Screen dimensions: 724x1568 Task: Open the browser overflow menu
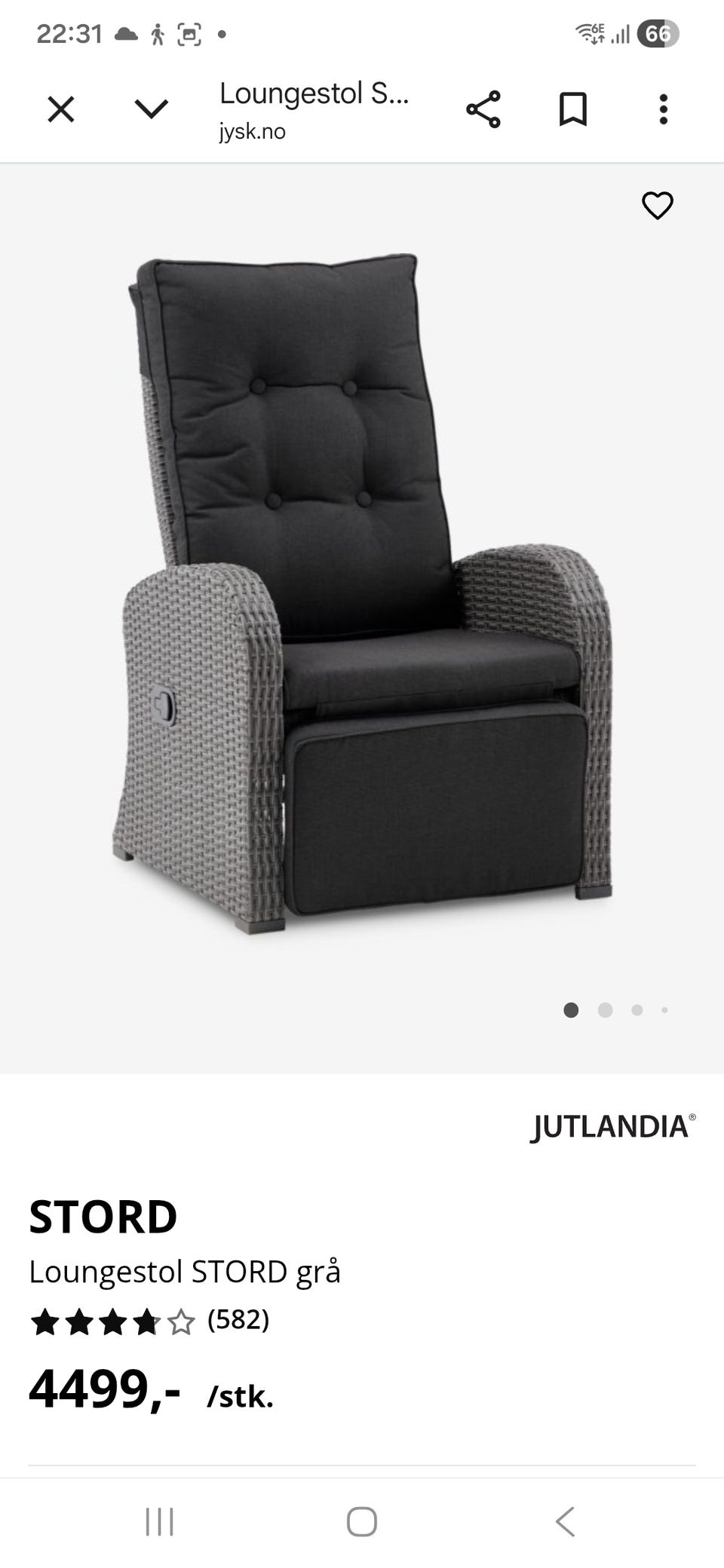663,110
